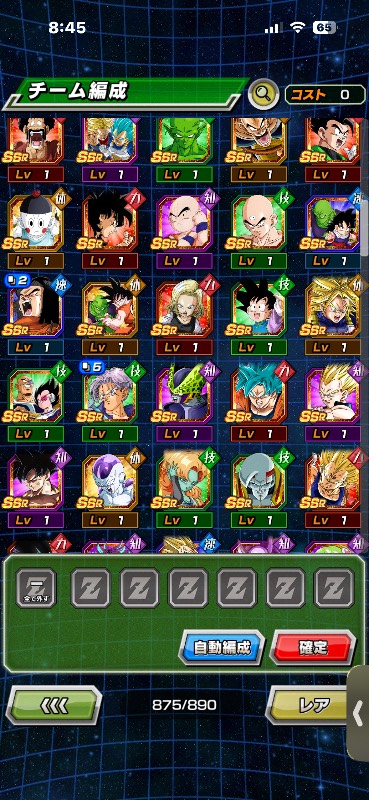Open the magnifying glass search icon
This screenshot has width=369, height=800.
click(x=263, y=94)
